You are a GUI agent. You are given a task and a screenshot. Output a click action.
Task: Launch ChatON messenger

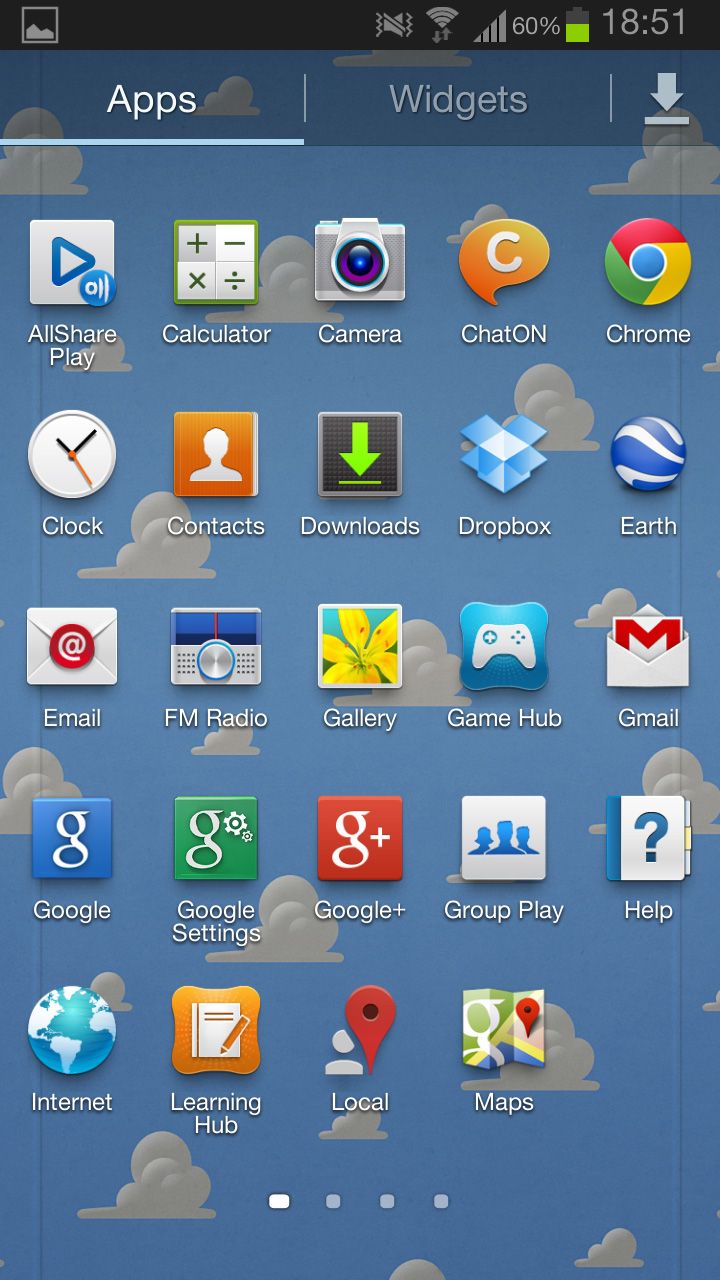click(x=504, y=262)
